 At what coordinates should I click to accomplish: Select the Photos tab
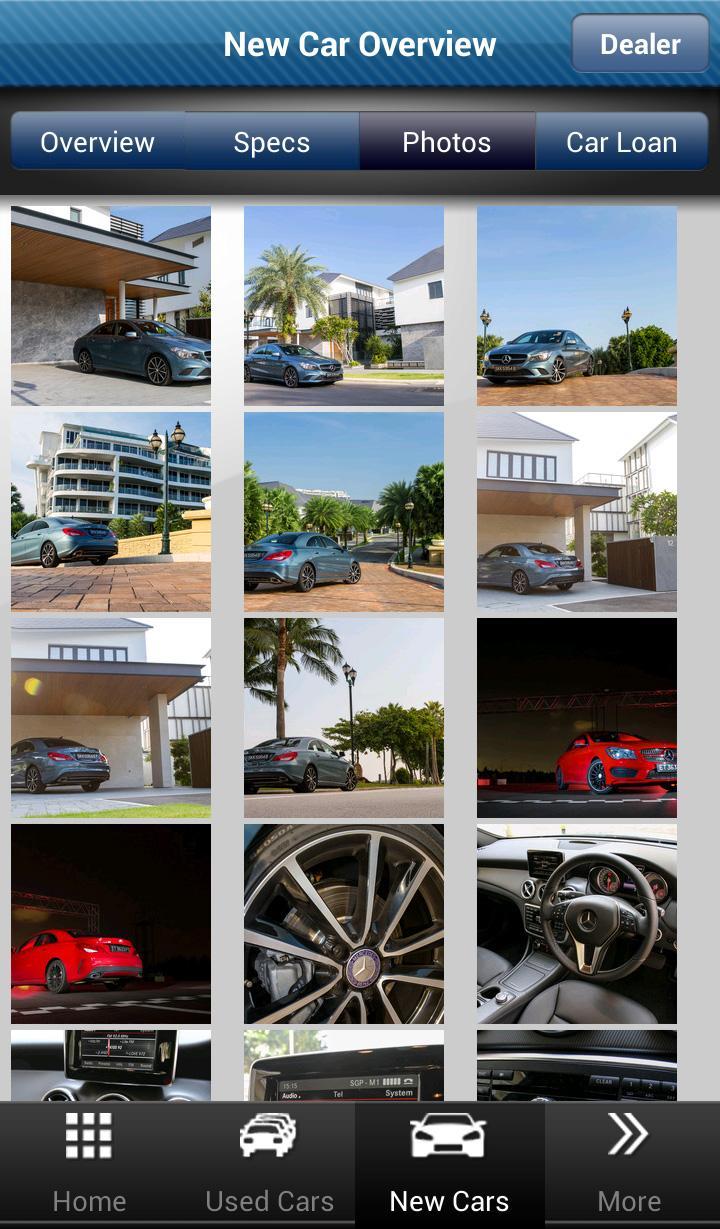tap(446, 142)
